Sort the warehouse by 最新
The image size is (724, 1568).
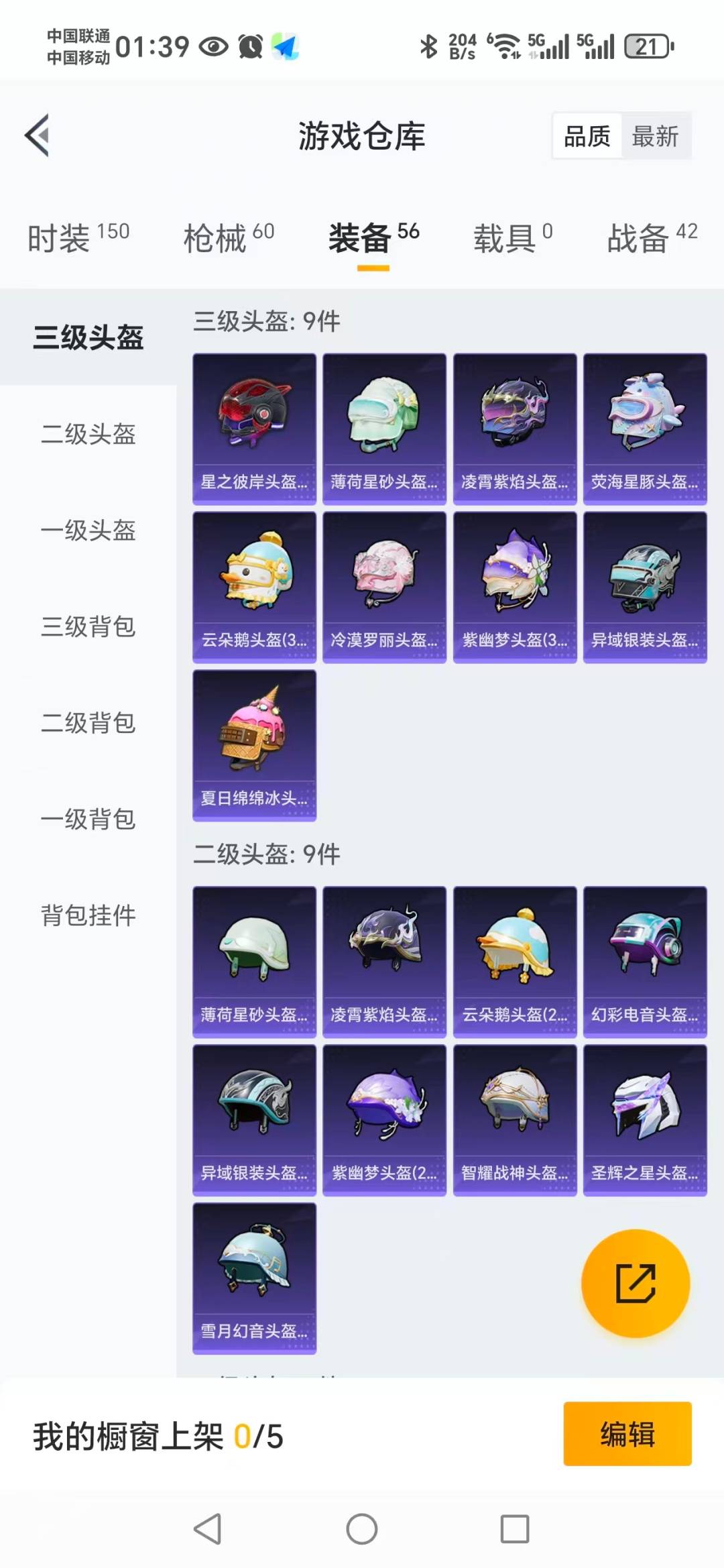click(655, 137)
